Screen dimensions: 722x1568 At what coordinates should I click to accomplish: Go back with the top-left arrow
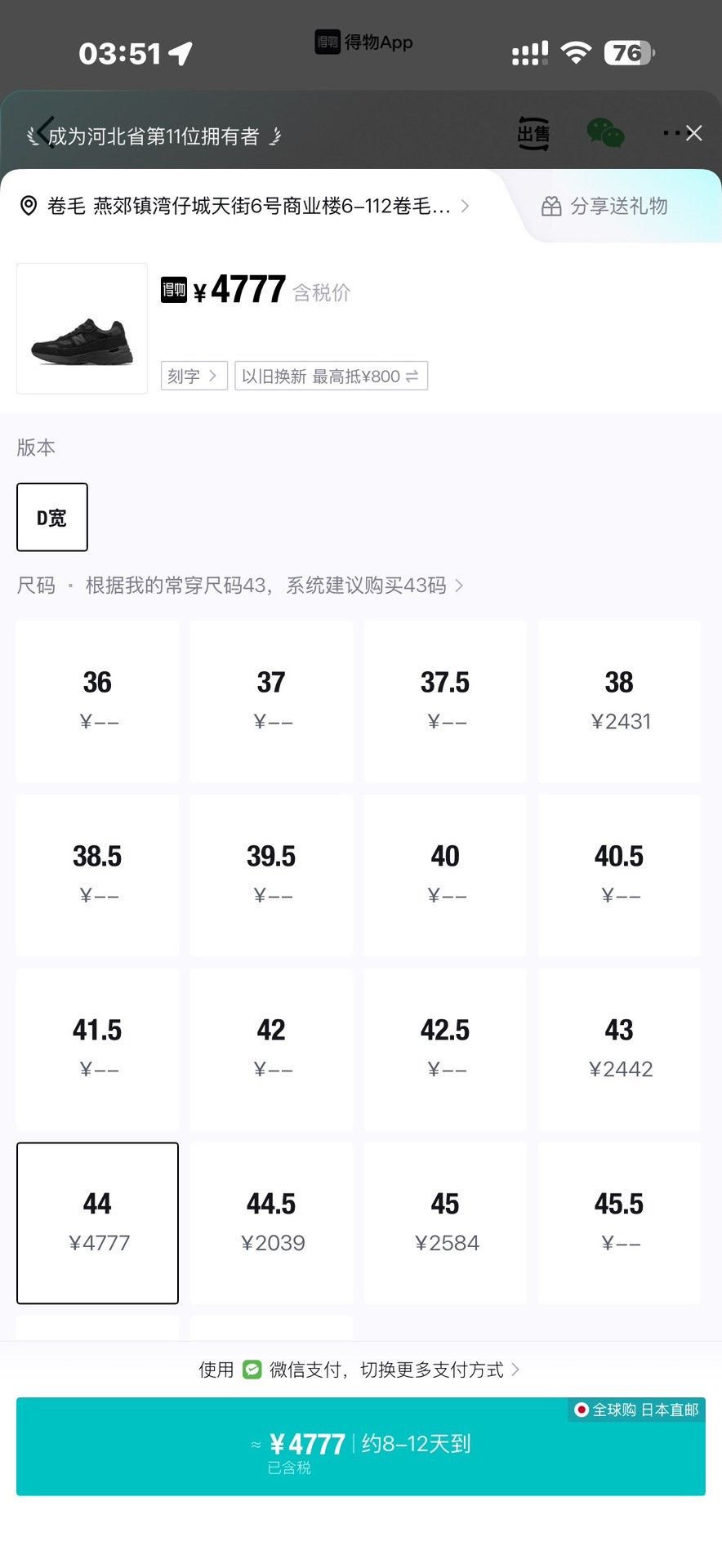coord(46,133)
